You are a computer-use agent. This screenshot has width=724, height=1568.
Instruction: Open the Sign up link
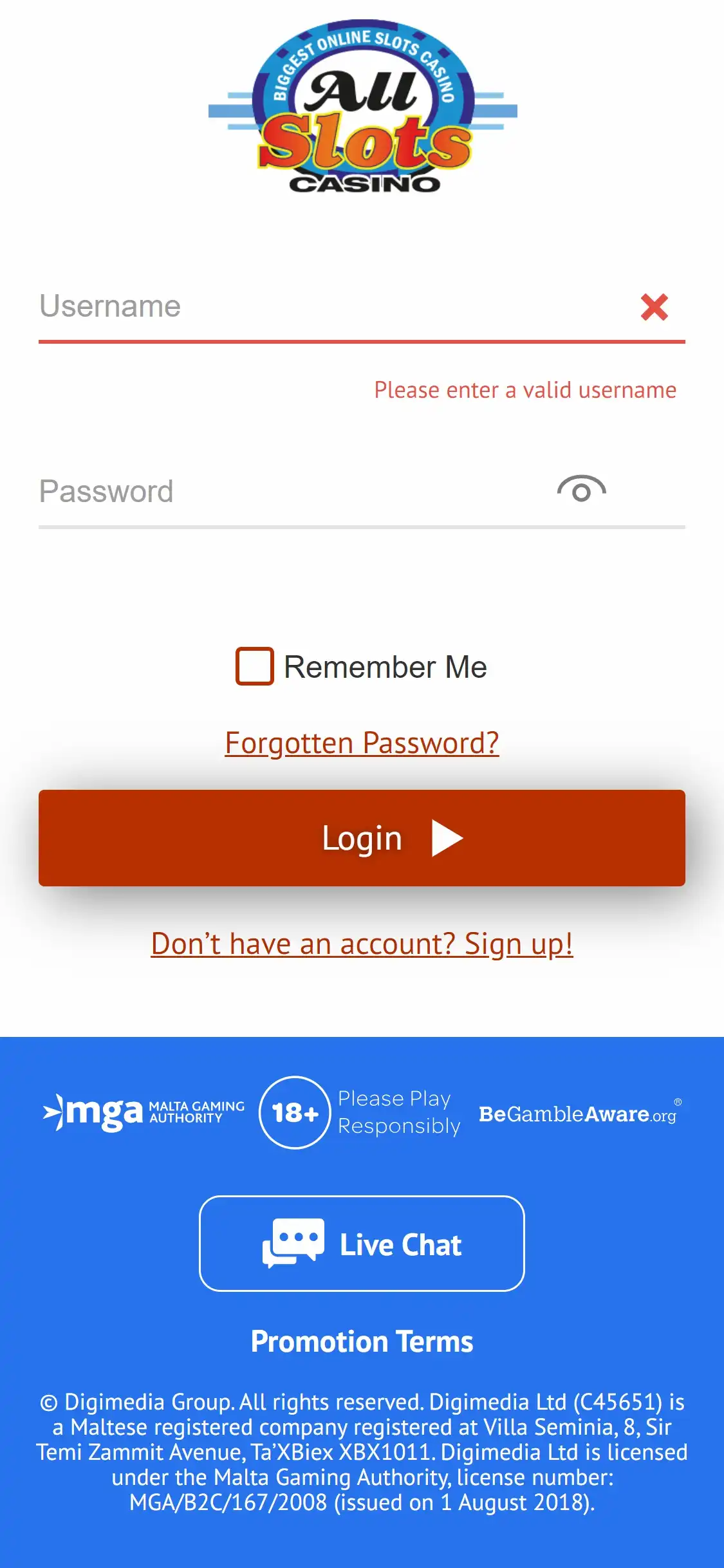click(362, 944)
